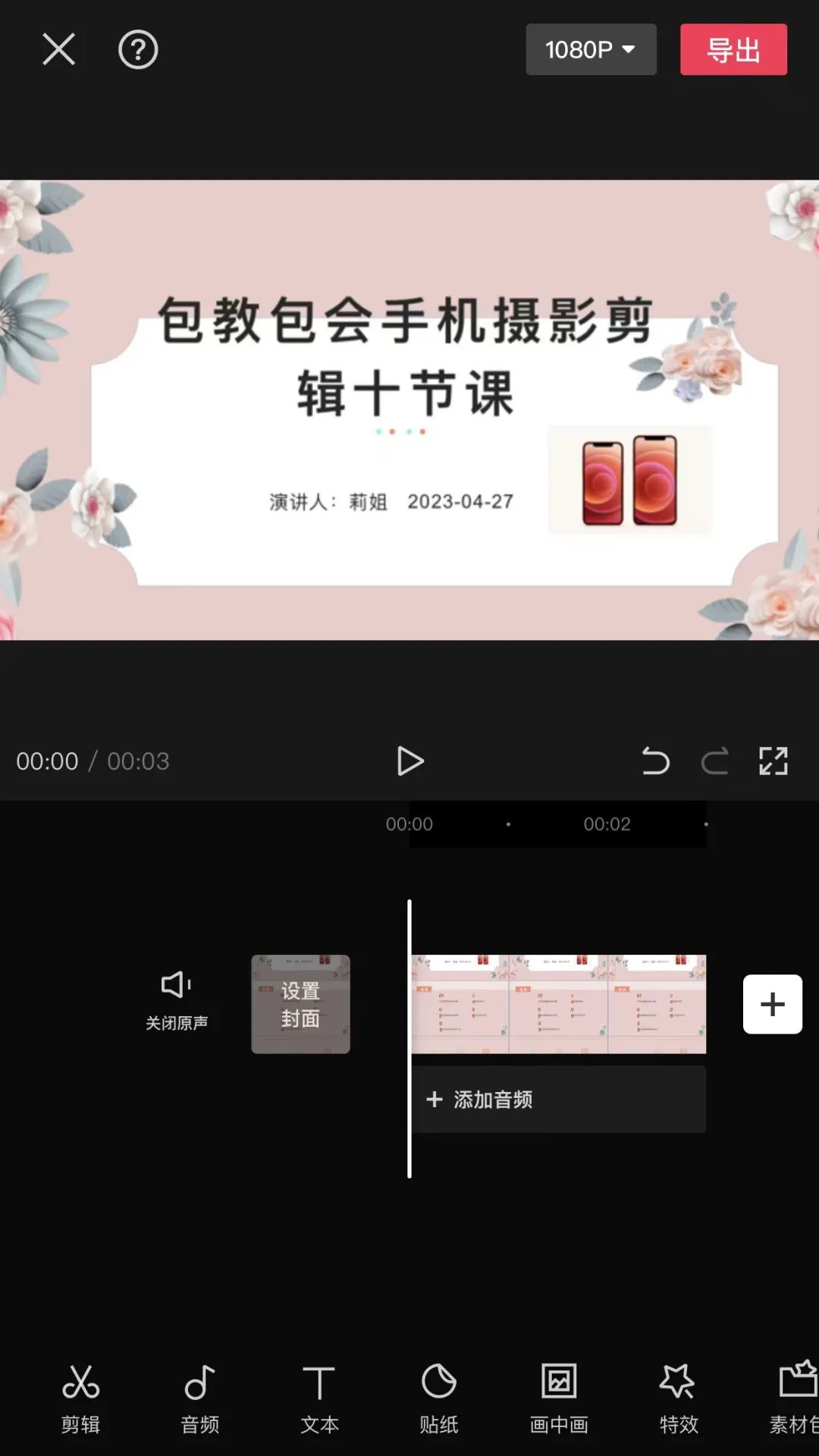This screenshot has height=1456, width=819.
Task: Mute original sound via 关闭原声
Action: click(x=176, y=1001)
